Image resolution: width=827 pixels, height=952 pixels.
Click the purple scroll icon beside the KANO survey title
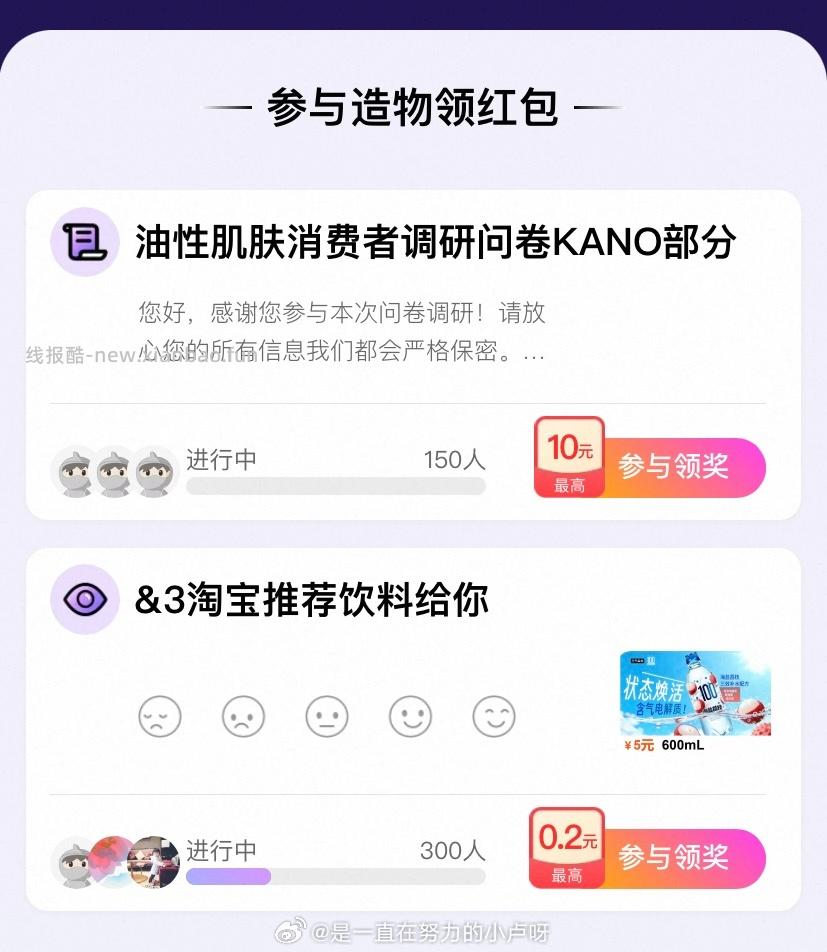[83, 243]
